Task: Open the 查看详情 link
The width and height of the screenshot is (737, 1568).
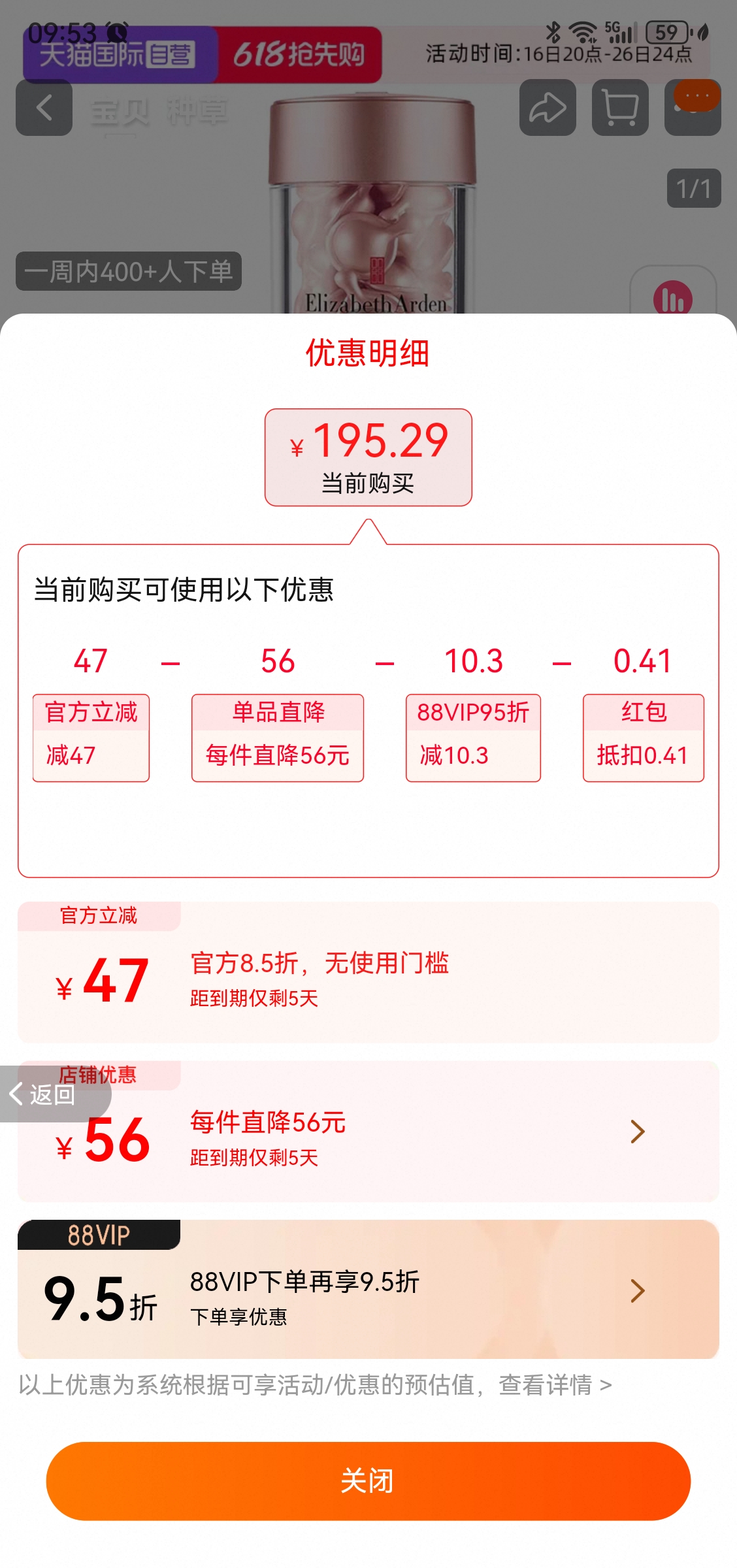Action: click(x=554, y=1385)
